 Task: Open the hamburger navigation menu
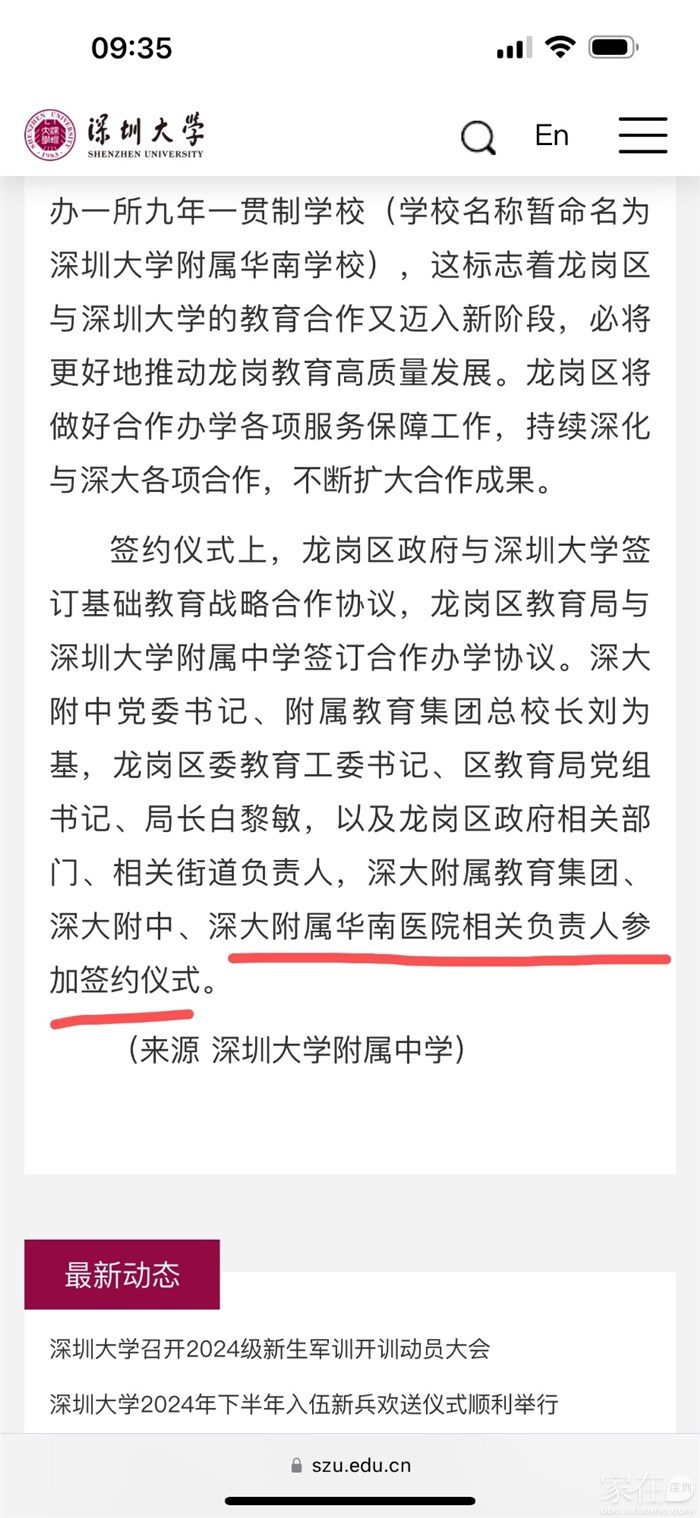[642, 135]
